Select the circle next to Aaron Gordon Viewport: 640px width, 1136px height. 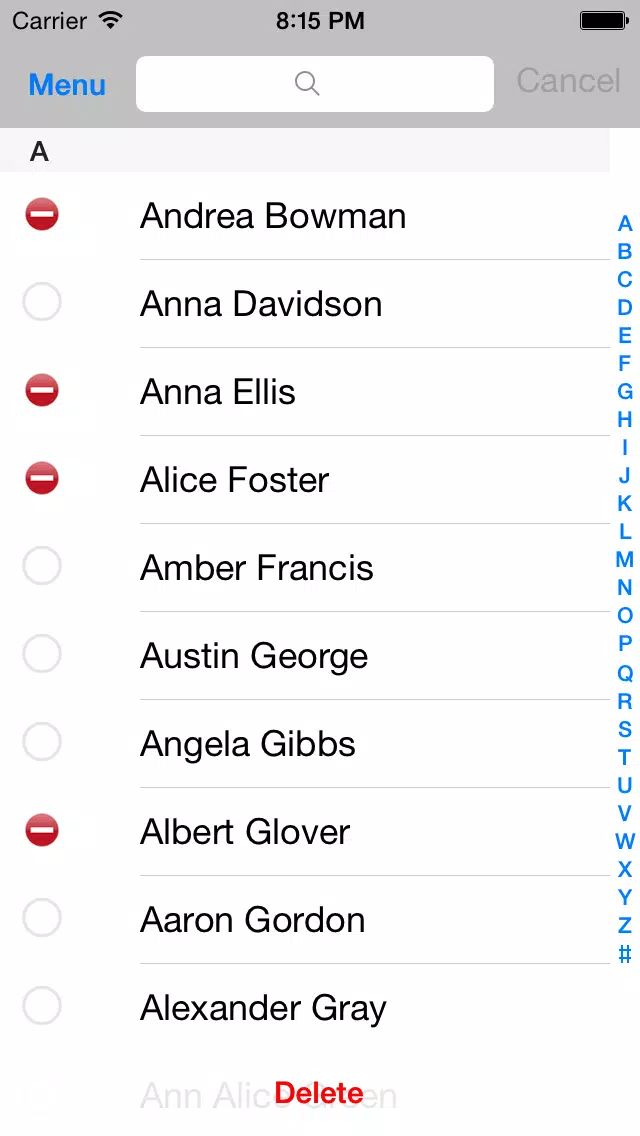[42, 918]
